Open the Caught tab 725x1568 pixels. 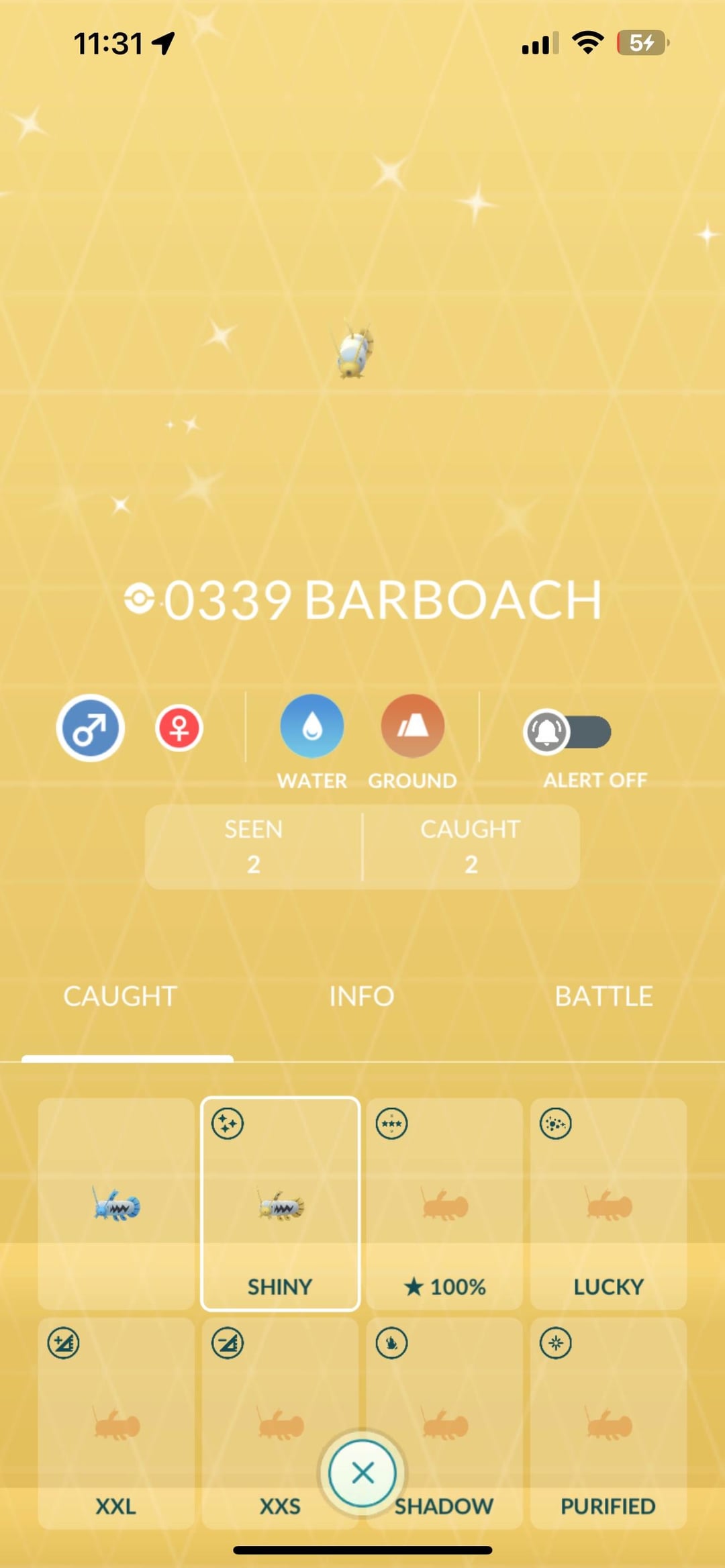[x=121, y=996]
